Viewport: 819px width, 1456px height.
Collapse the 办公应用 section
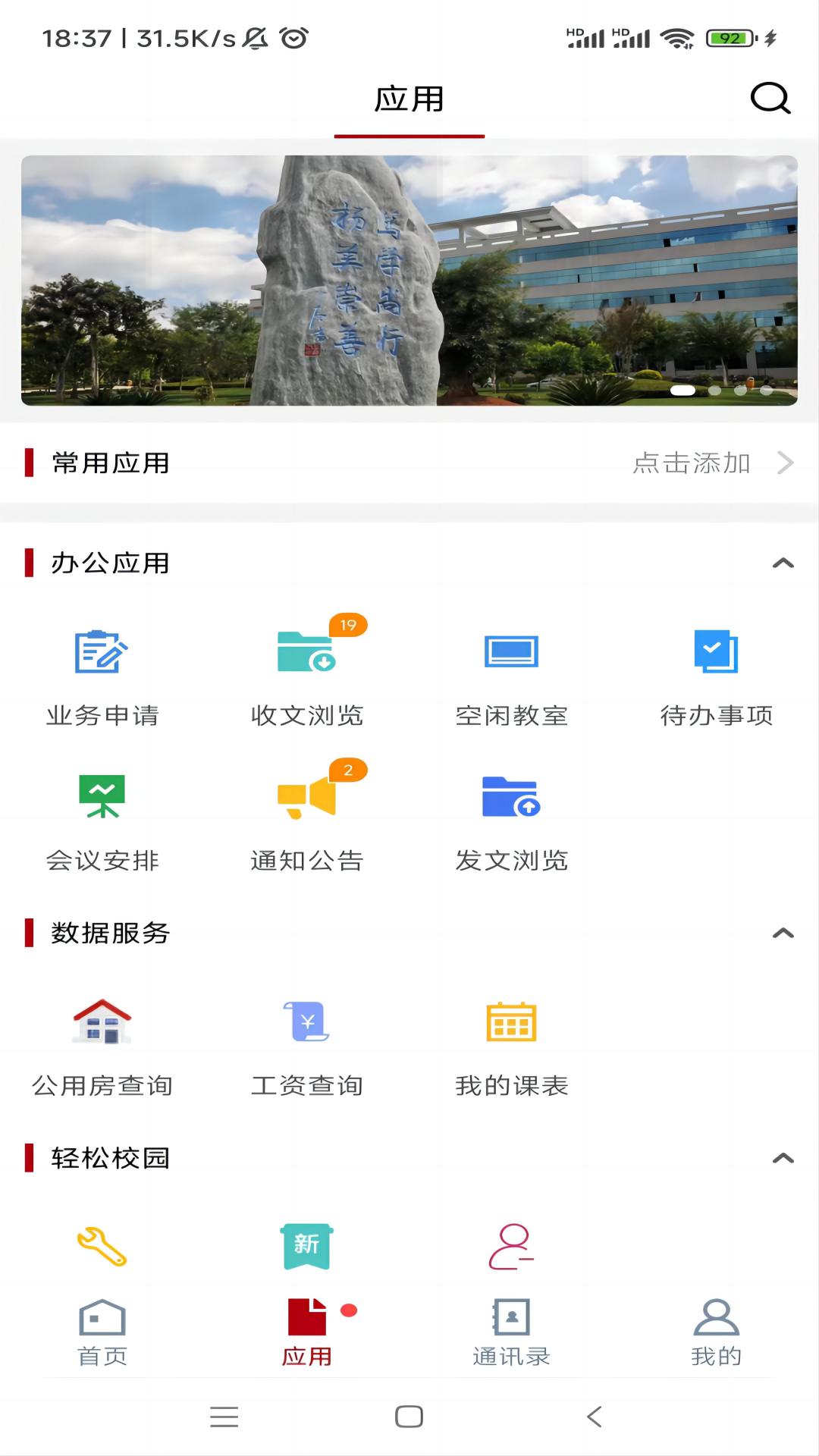tap(783, 563)
